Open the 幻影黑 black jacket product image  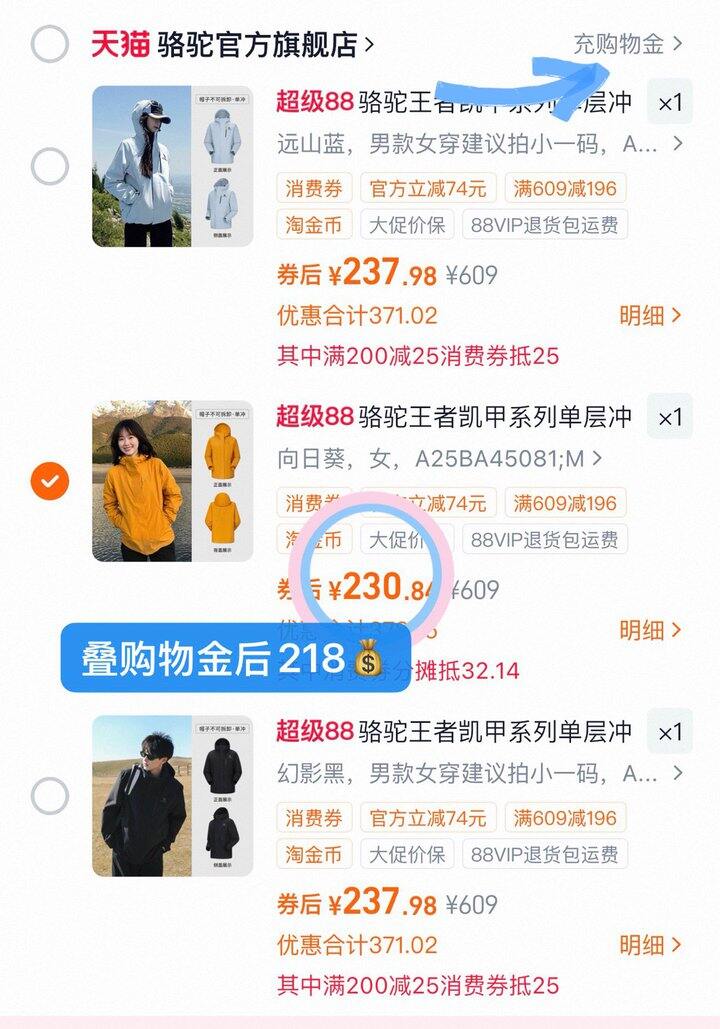(x=172, y=796)
